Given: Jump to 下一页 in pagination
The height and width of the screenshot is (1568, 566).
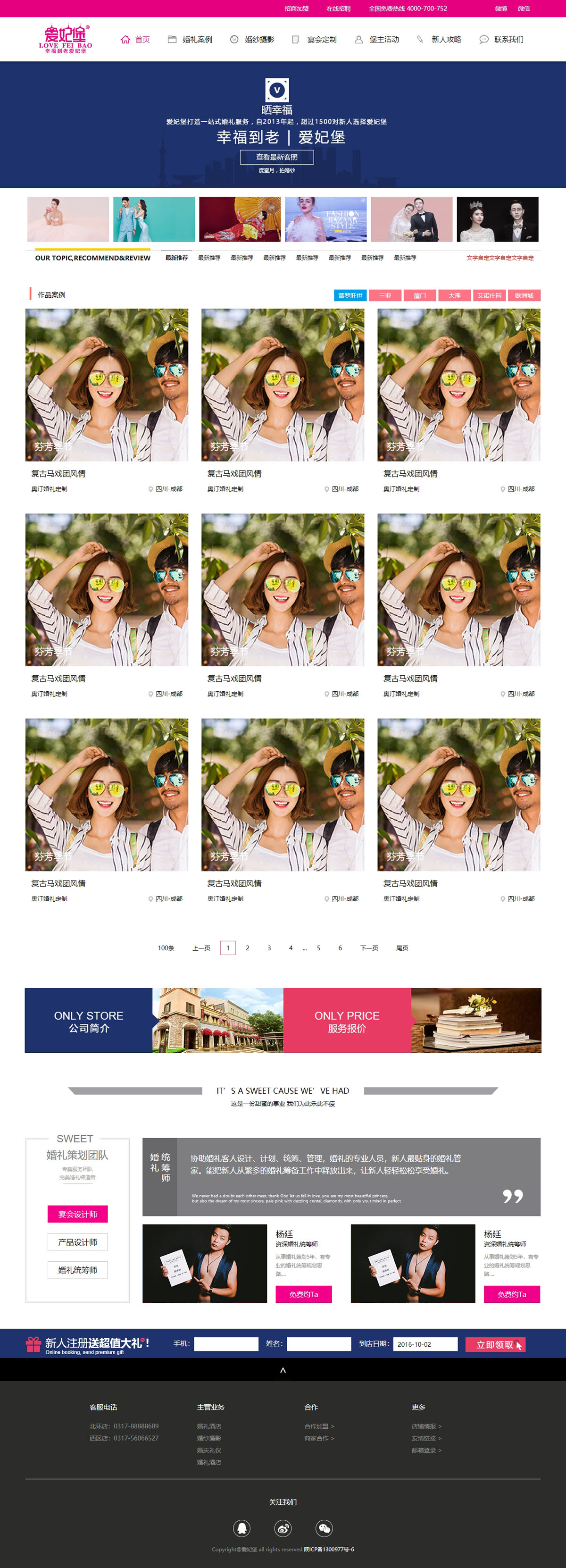Looking at the screenshot, I should 369,948.
